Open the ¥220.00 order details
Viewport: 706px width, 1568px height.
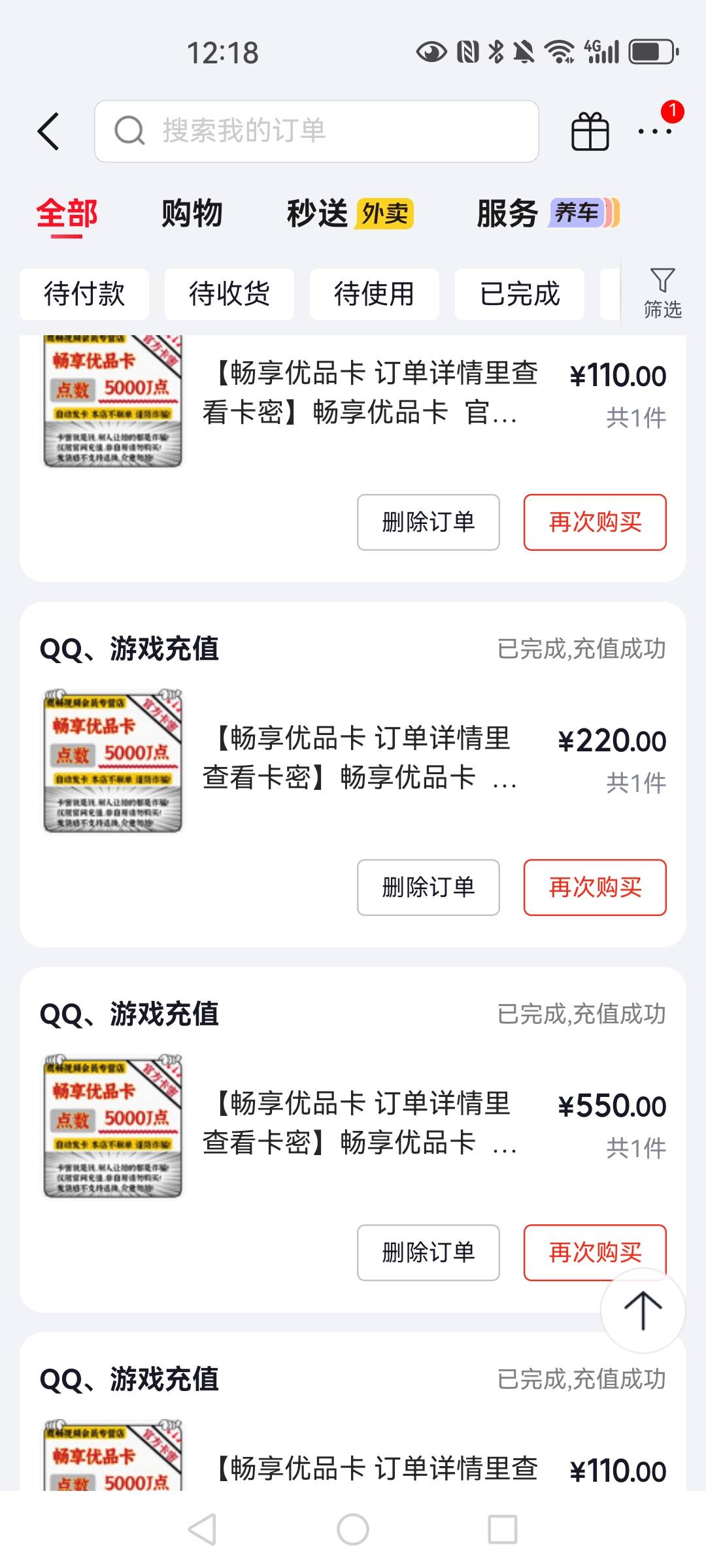tap(360, 759)
